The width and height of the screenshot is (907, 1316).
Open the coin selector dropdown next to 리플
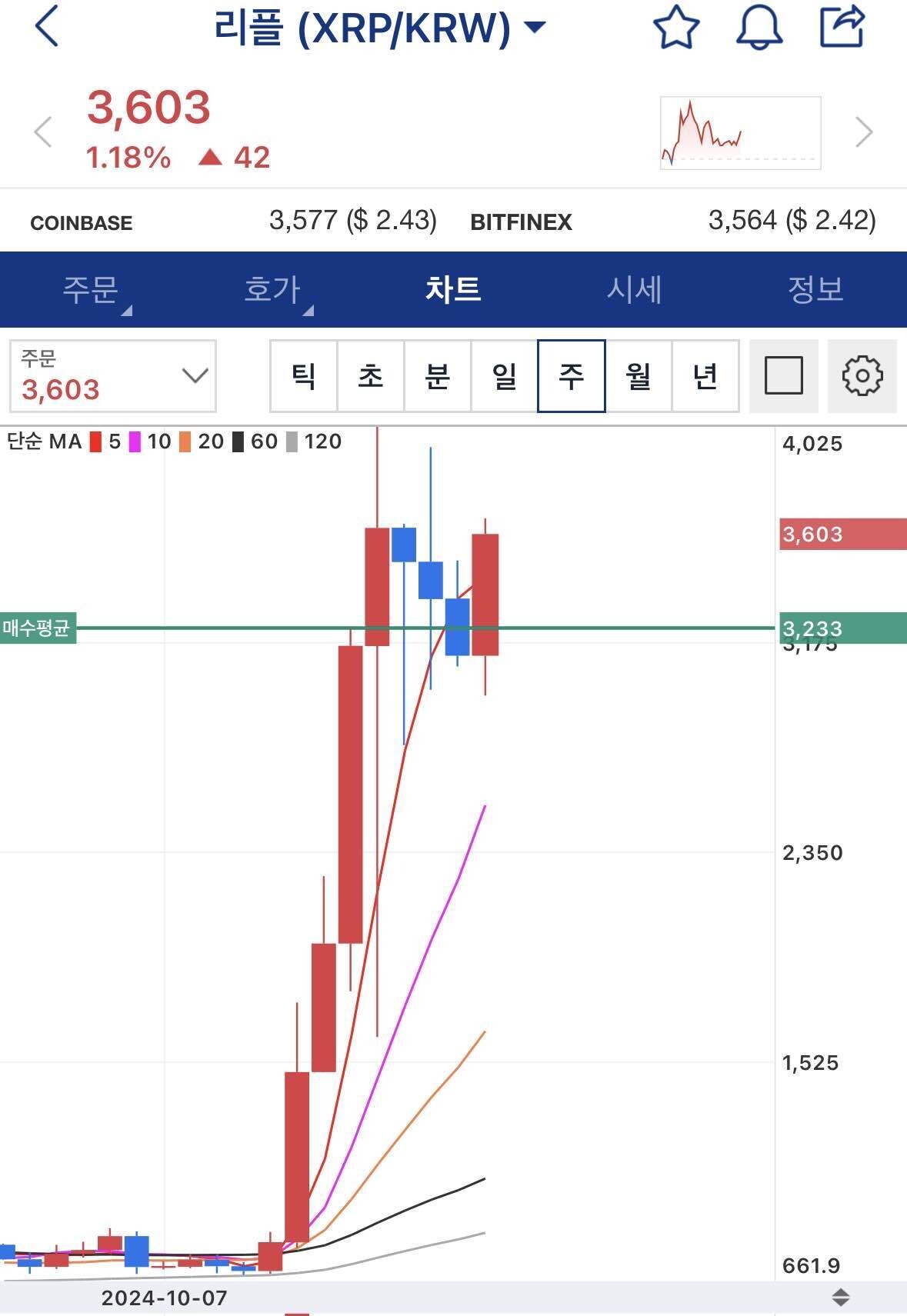535,25
